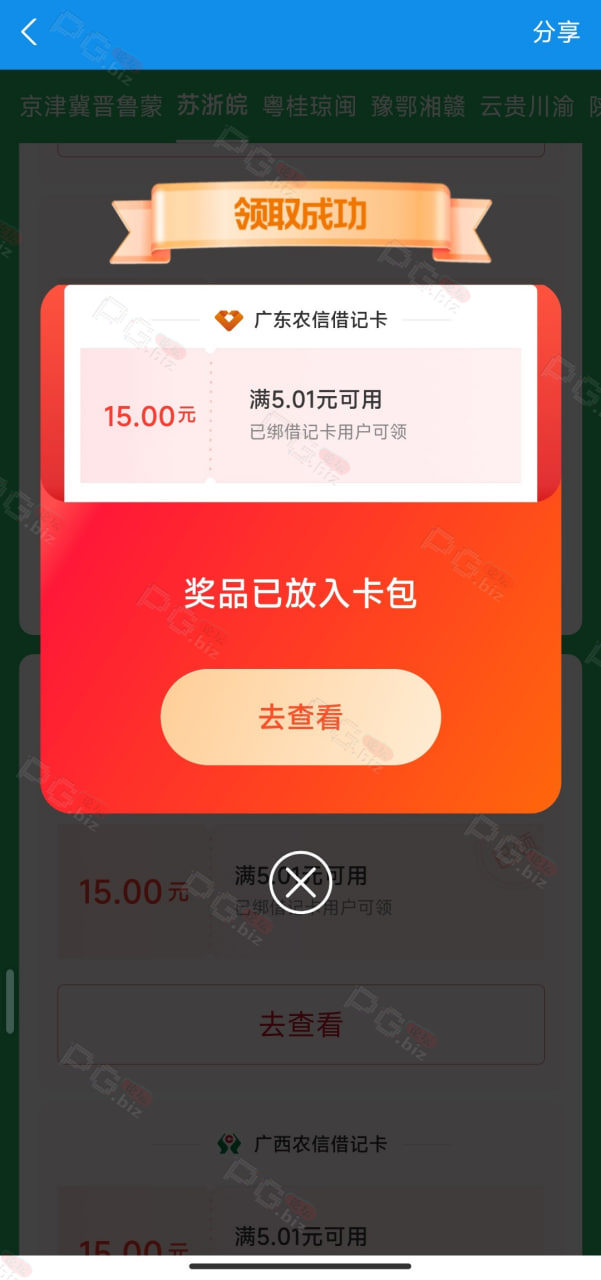Switch to the 京津冀晋鲁蒙 tab
This screenshot has height=1280, width=601.
point(91,107)
